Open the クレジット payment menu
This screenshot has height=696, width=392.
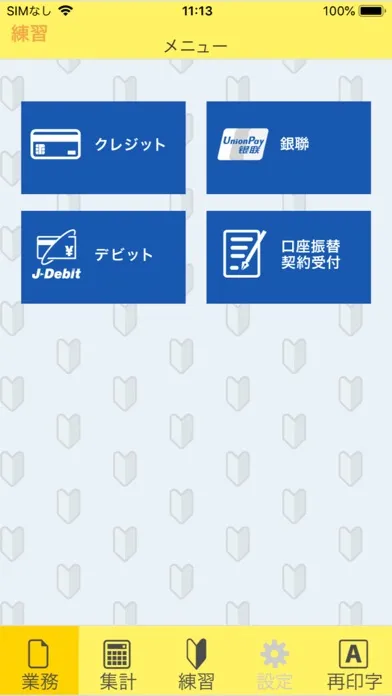click(103, 147)
